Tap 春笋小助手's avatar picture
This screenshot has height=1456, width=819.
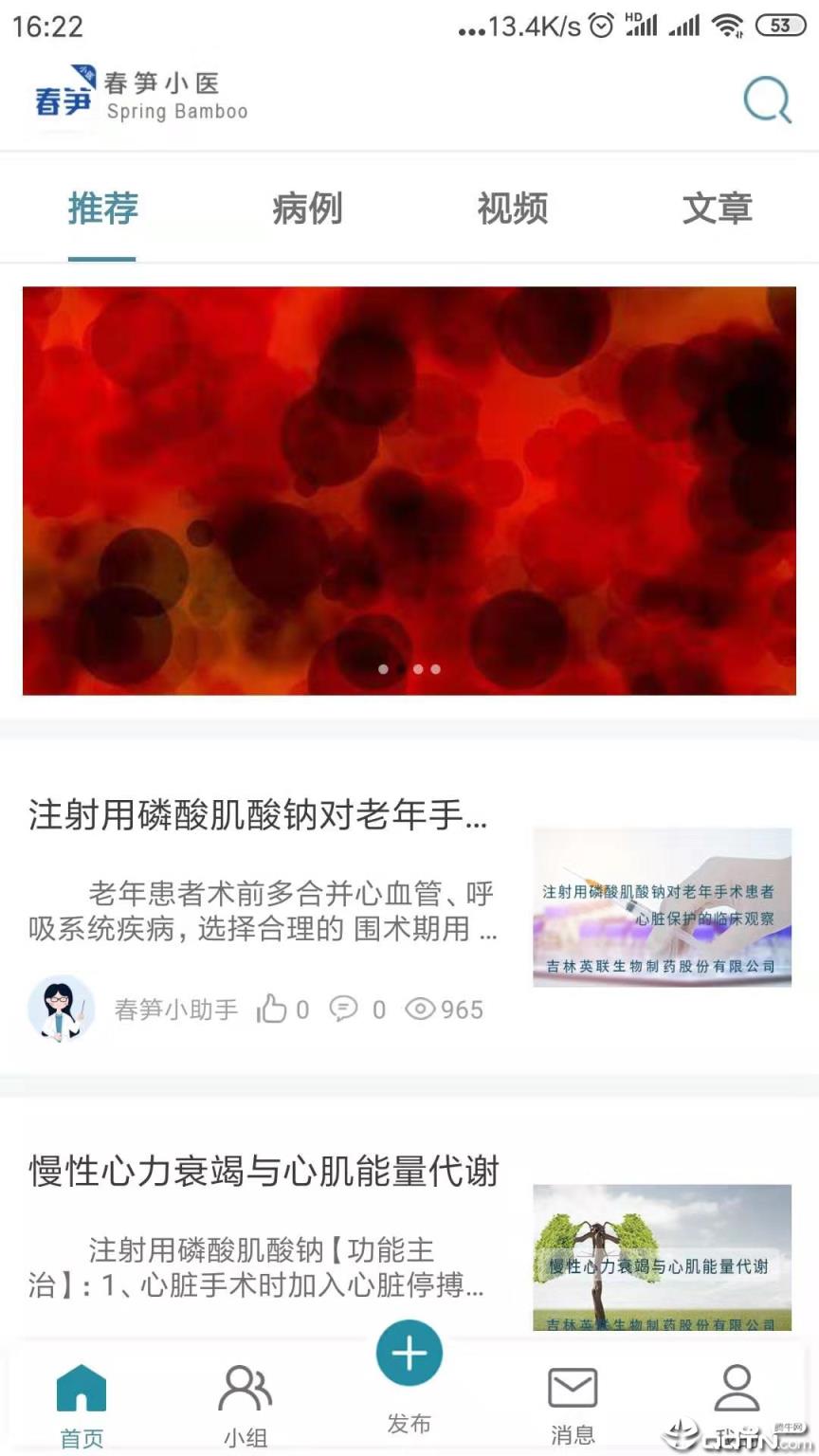click(x=62, y=1007)
